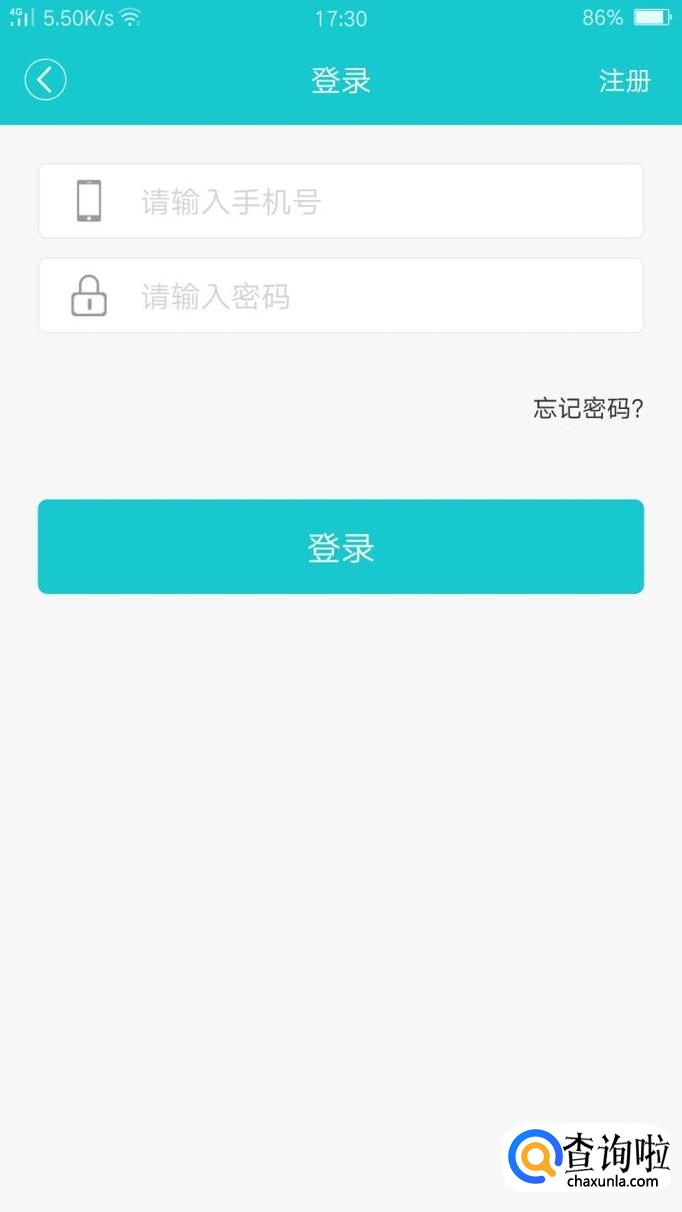Go back using the header arrow
Viewport: 682px width, 1212px height.
45,80
